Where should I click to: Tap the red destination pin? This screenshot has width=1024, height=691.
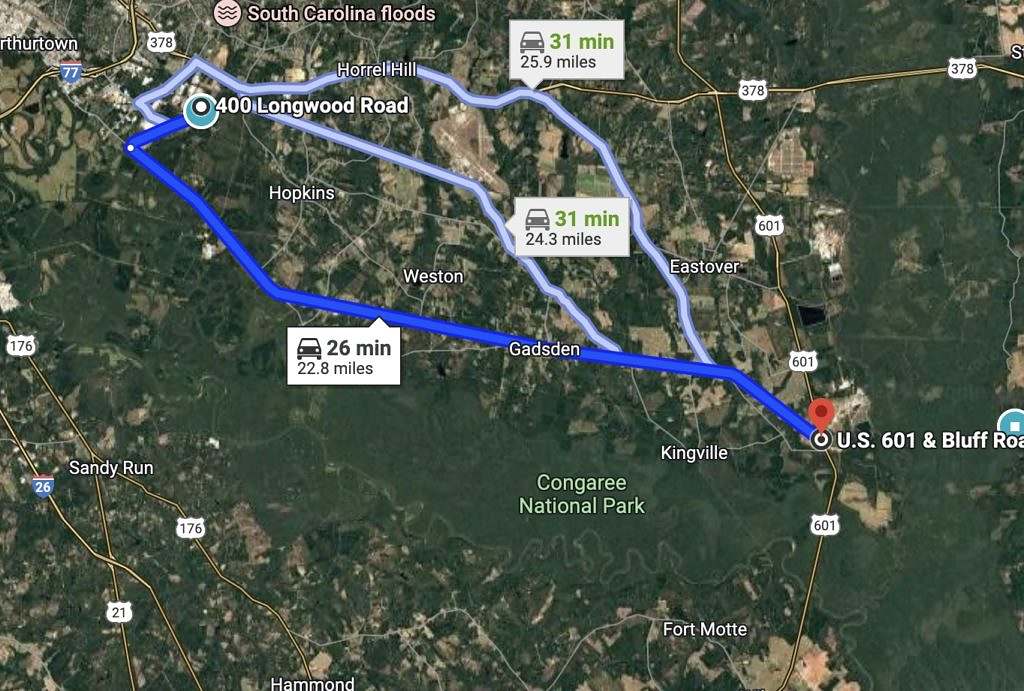821,415
